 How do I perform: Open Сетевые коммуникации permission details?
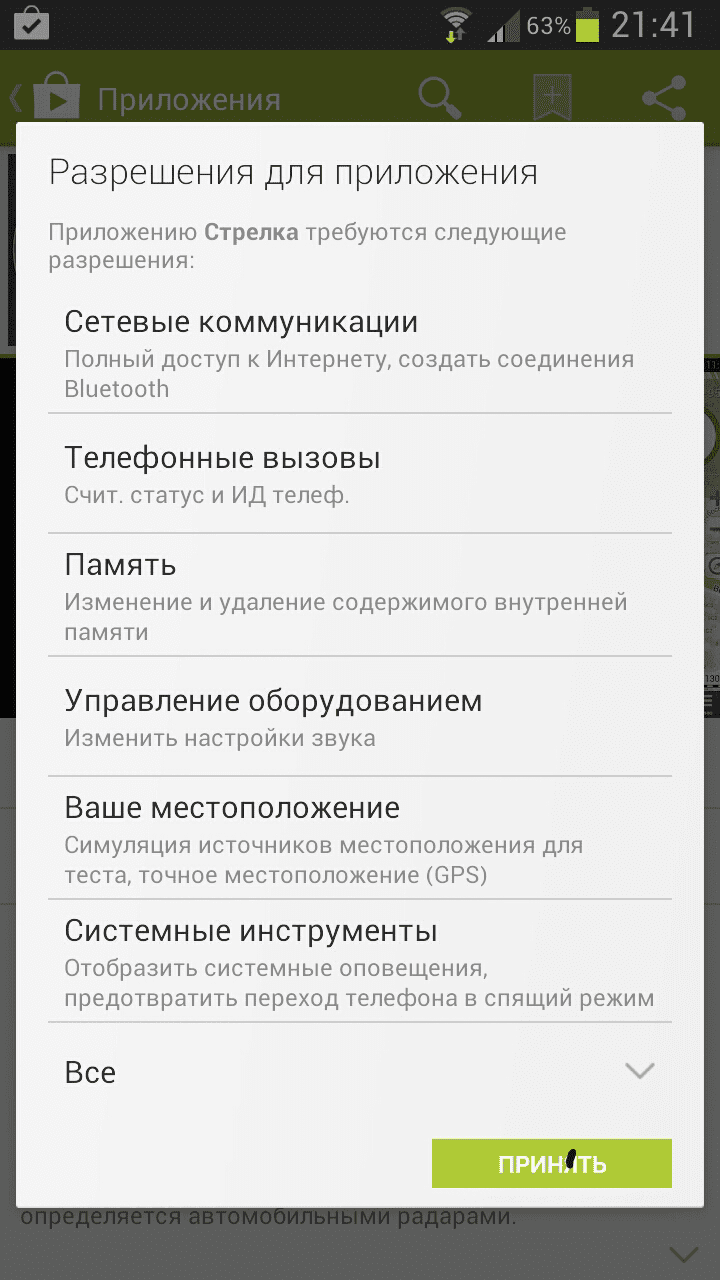pyautogui.click(x=360, y=354)
